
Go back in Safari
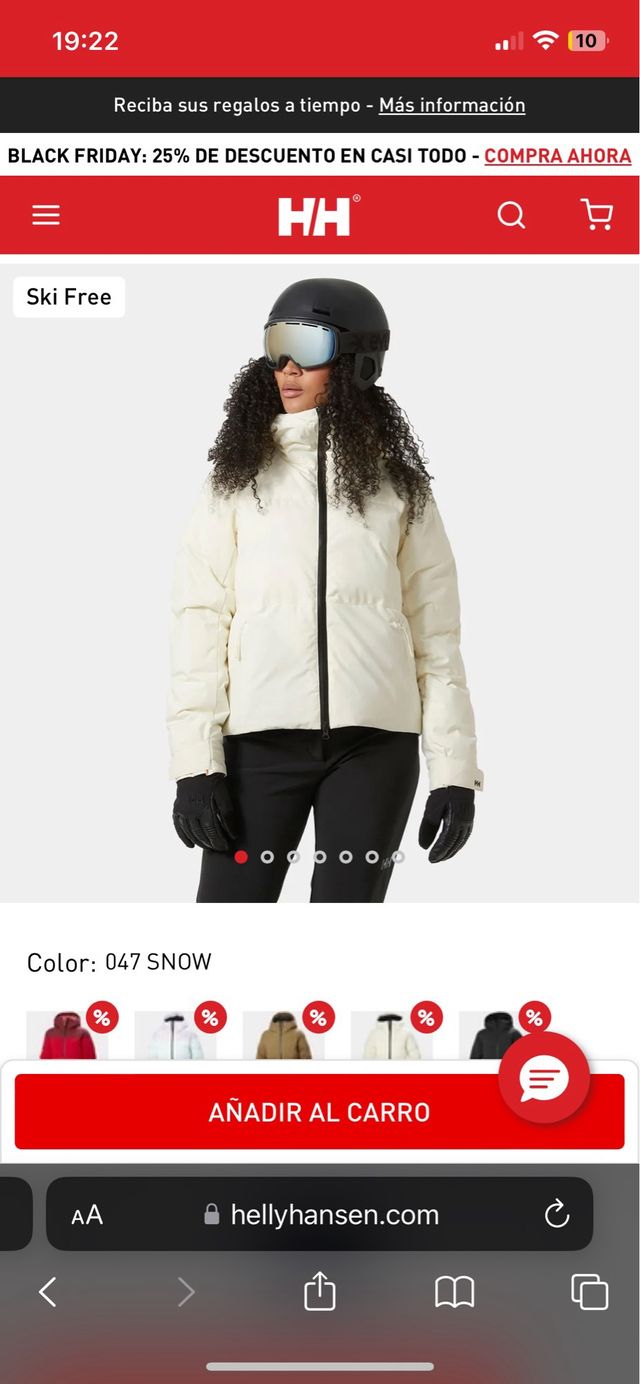click(x=47, y=1292)
